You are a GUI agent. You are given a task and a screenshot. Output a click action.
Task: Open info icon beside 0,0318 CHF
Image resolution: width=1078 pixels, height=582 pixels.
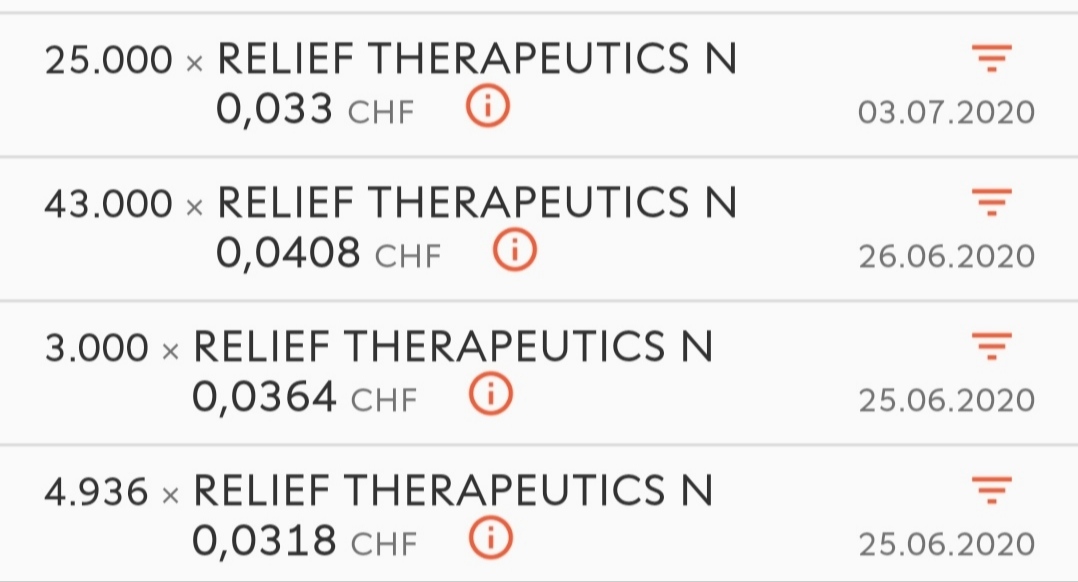point(490,540)
